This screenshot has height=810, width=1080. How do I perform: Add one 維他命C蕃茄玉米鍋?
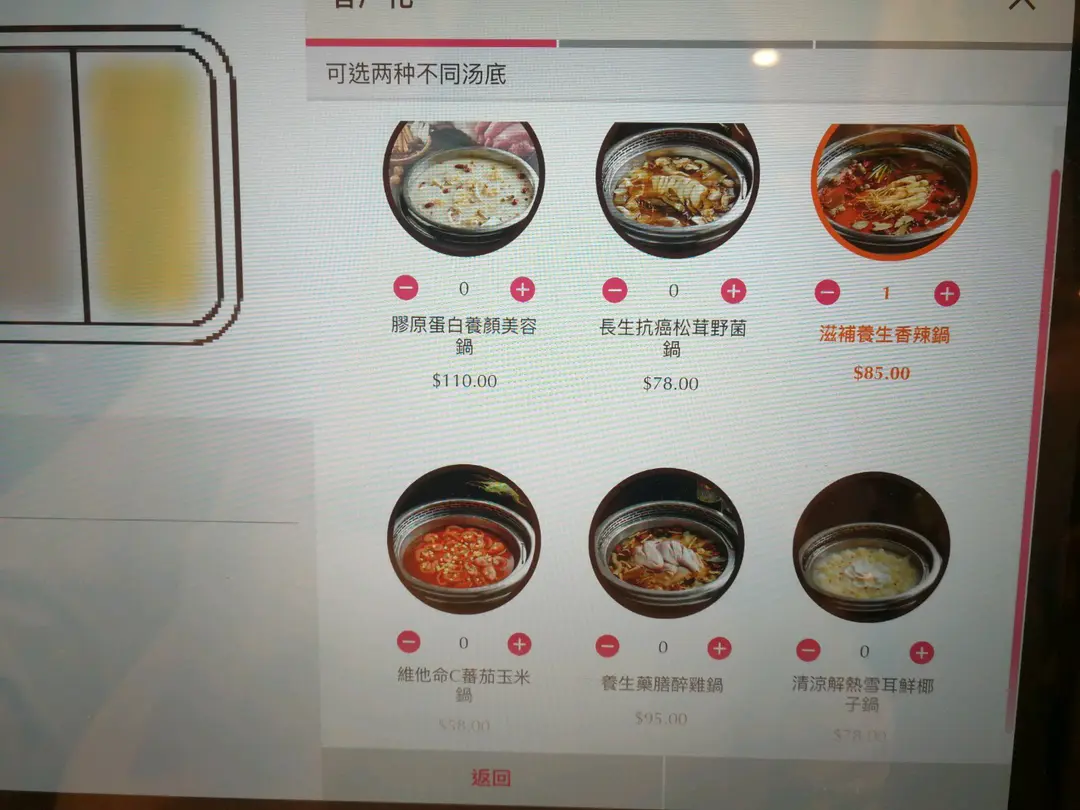pos(519,644)
